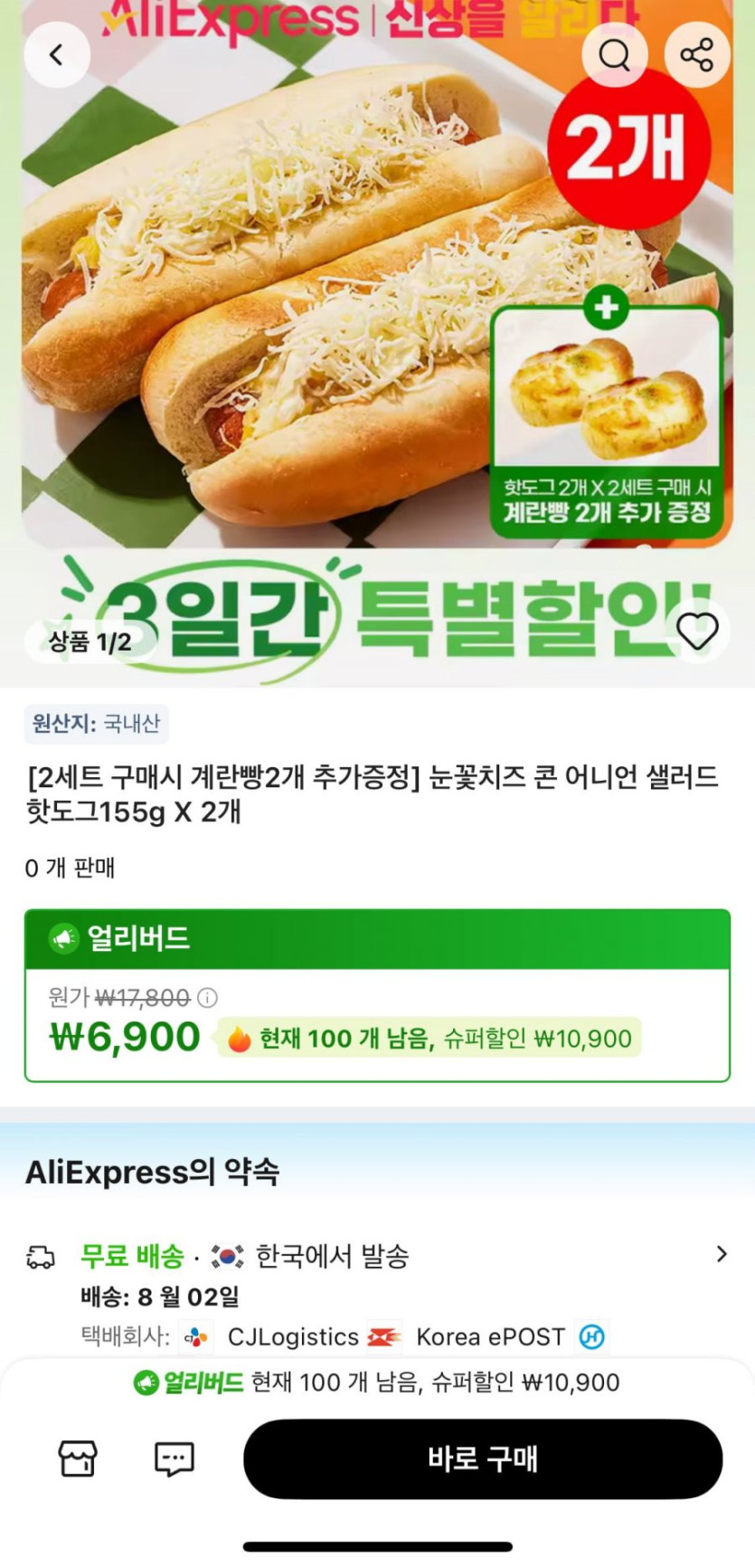The image size is (755, 1568).
Task: Open the chat message icon
Action: pyautogui.click(x=174, y=1459)
